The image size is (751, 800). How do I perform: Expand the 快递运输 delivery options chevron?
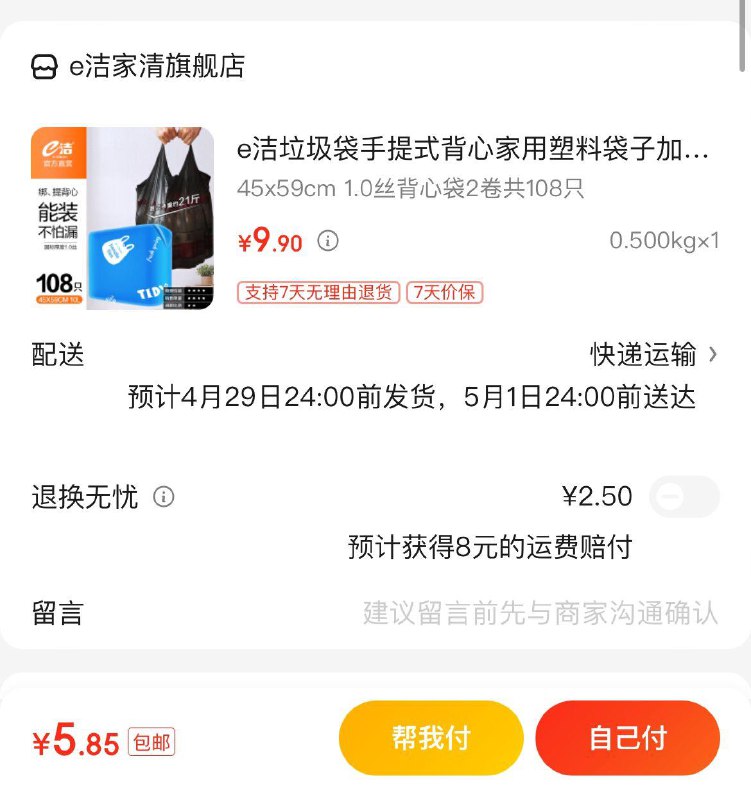point(712,355)
